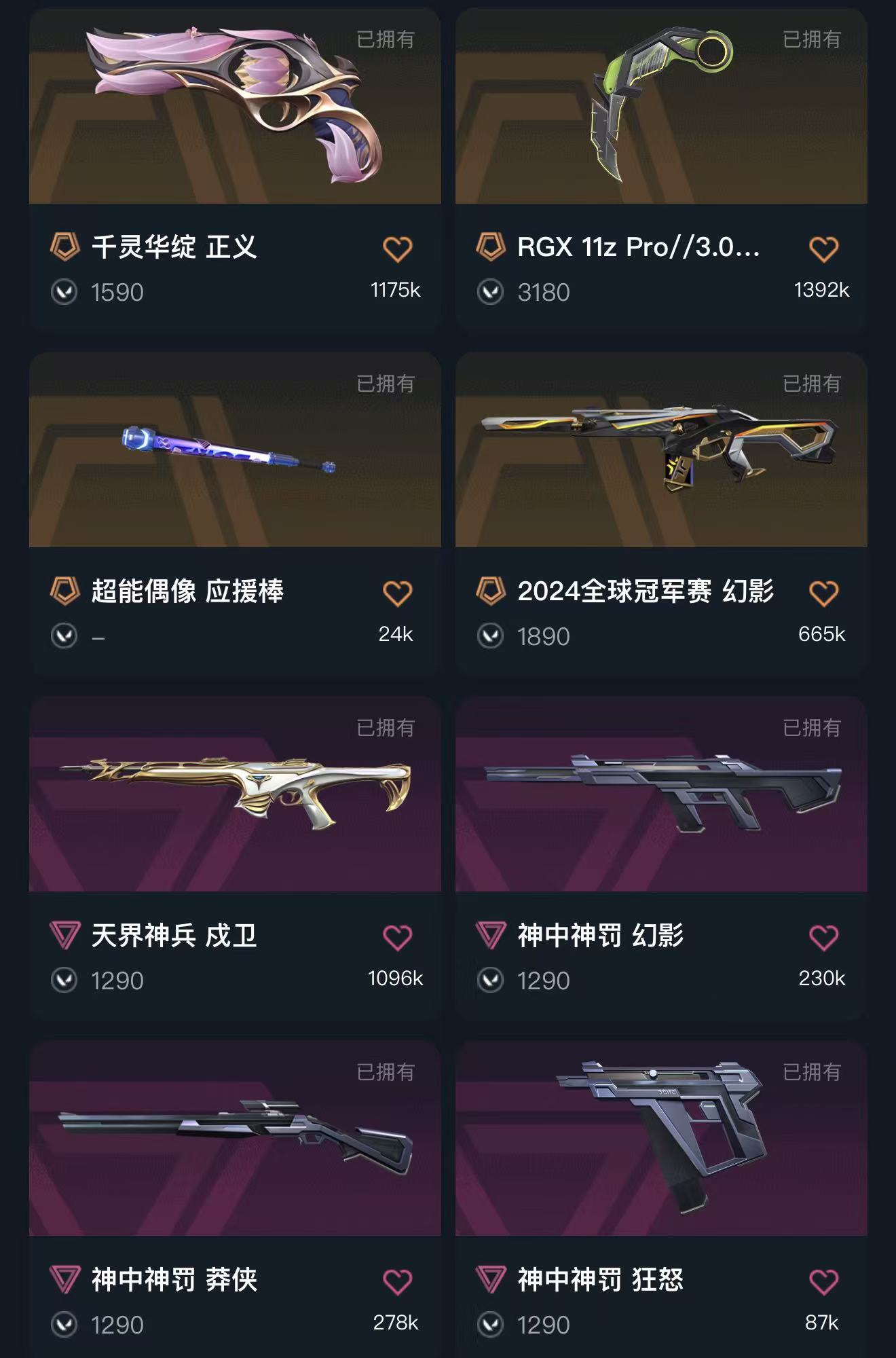Like the 神中神罚 莽侠 skin
Viewport: 896px width, 1358px height.
click(x=397, y=1282)
